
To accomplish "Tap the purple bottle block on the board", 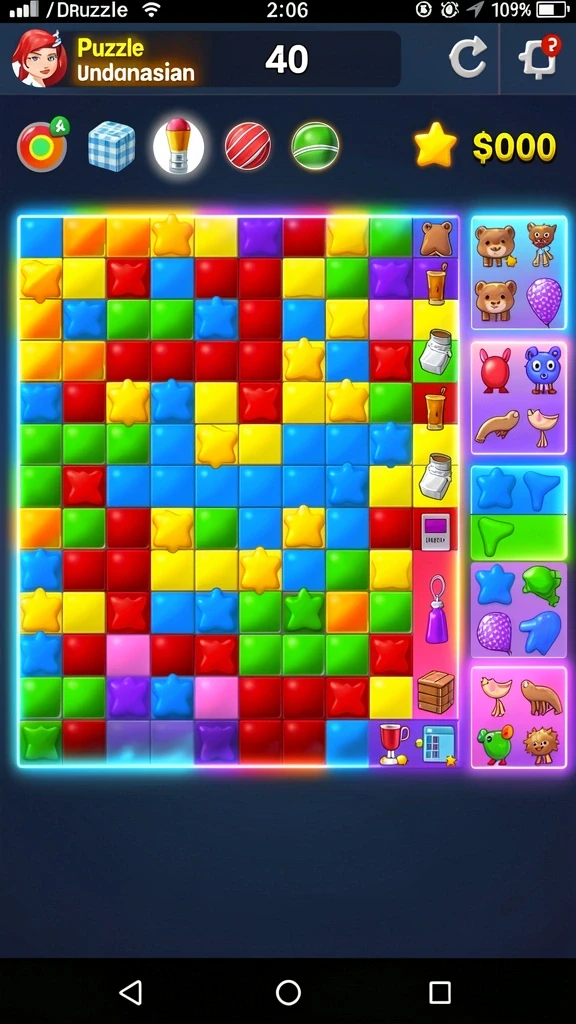I will click(x=436, y=611).
